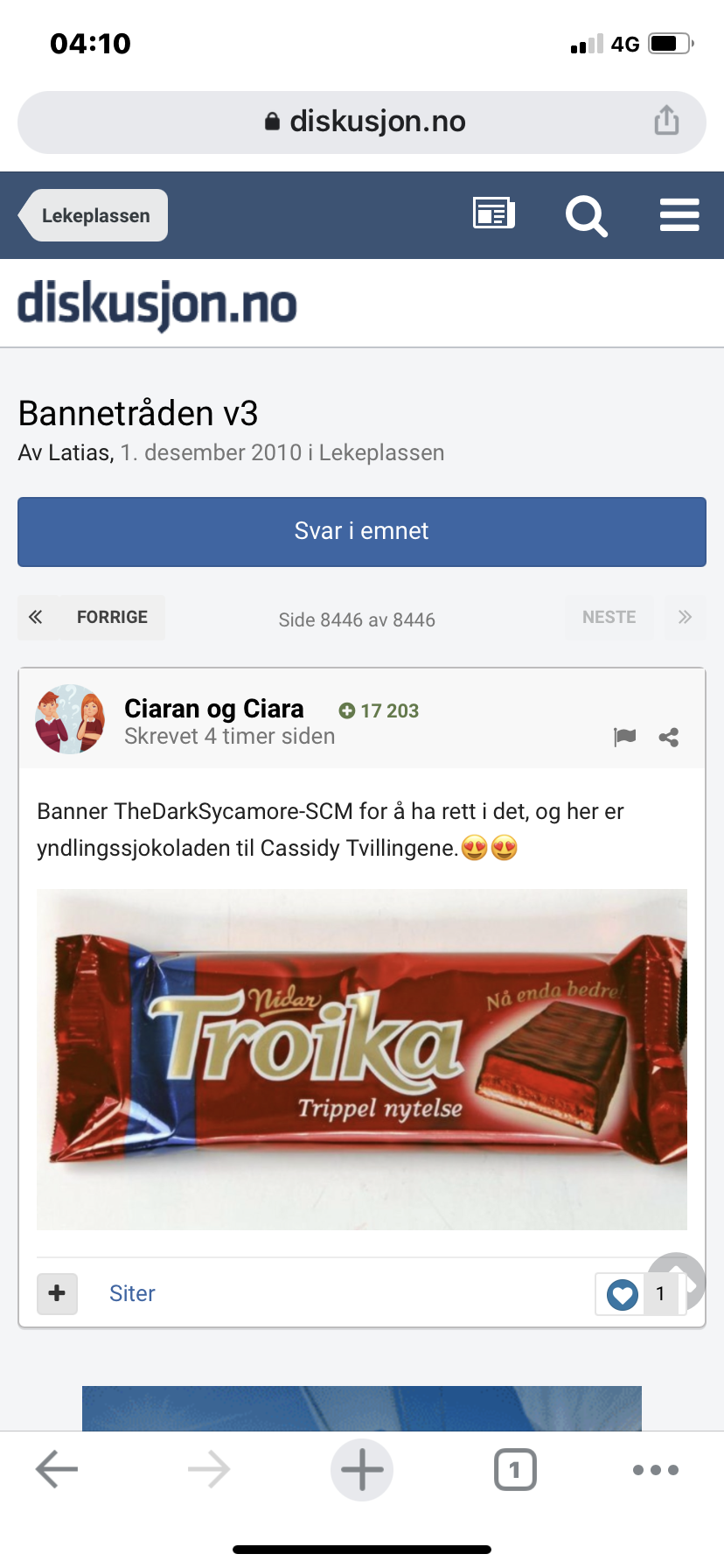Go to FORRIGE page
Screen dimensions: 724x1568
pyautogui.click(x=112, y=617)
